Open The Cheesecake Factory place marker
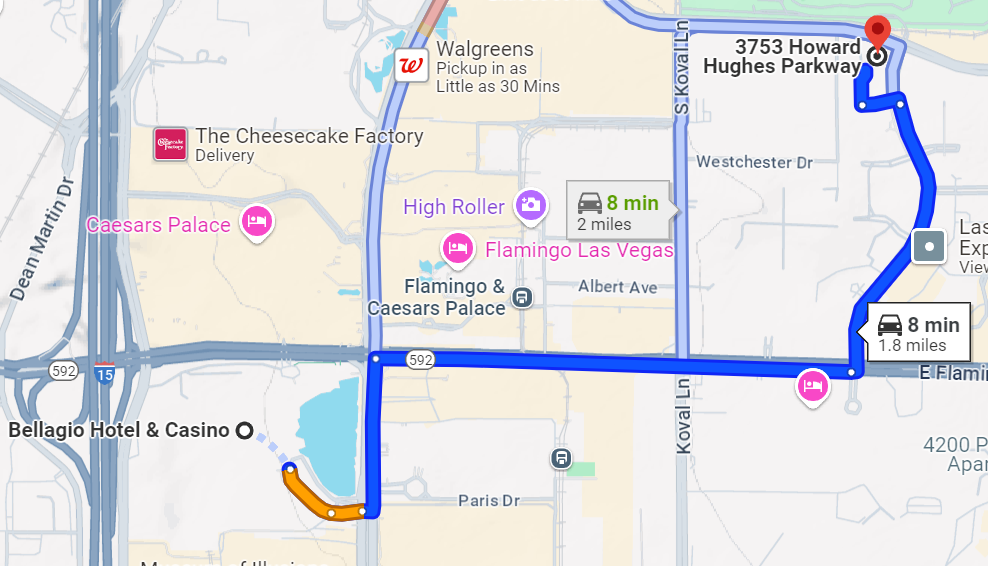988x566 pixels. tap(171, 145)
